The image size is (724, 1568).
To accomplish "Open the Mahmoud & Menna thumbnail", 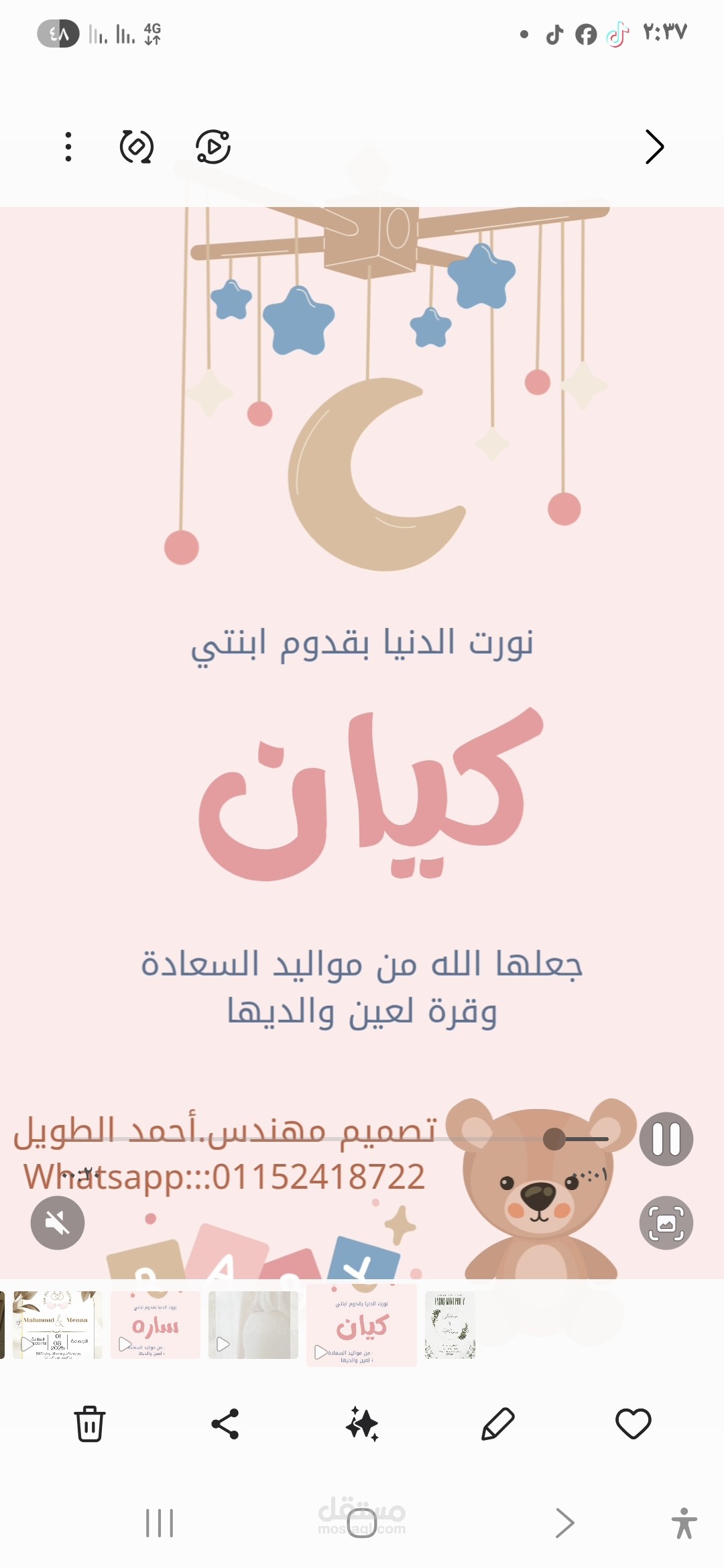I will click(58, 1325).
